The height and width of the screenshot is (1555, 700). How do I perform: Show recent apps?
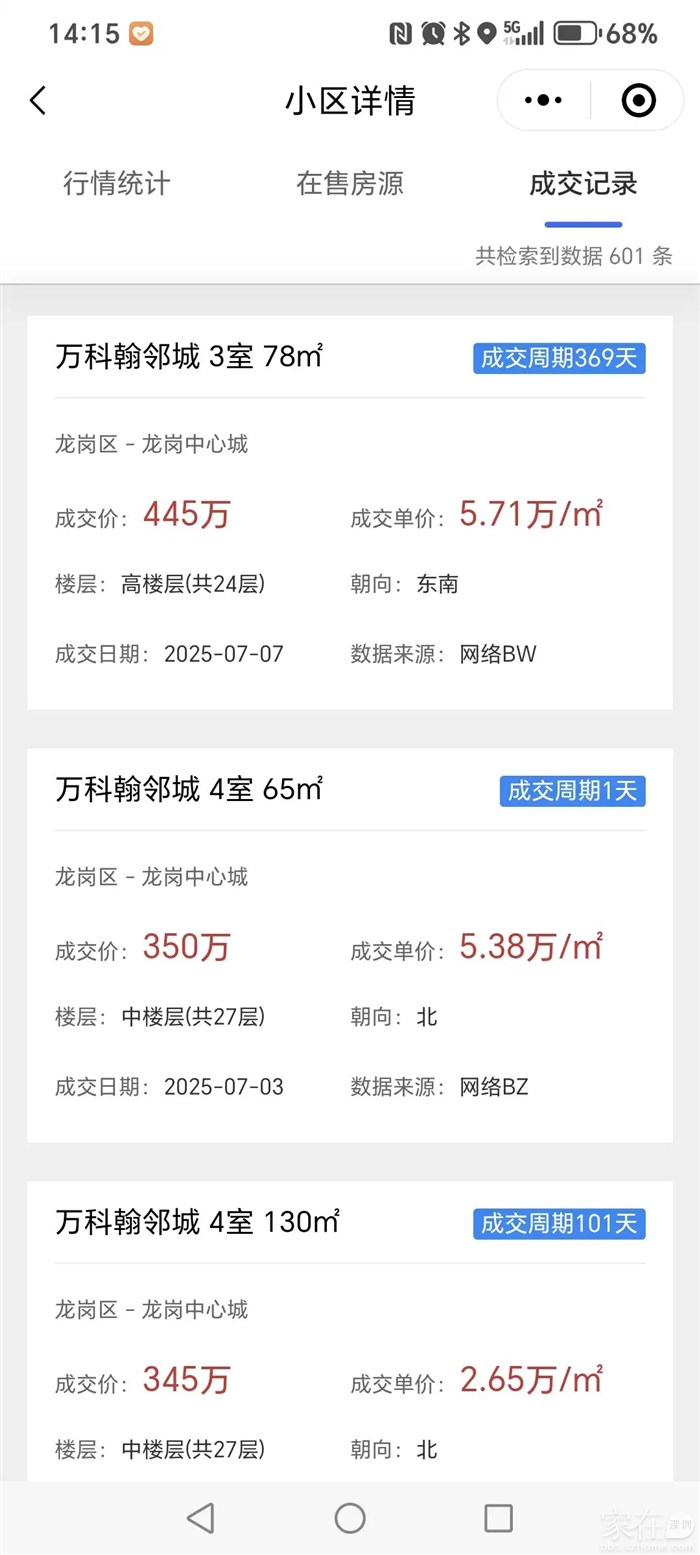click(x=498, y=1518)
